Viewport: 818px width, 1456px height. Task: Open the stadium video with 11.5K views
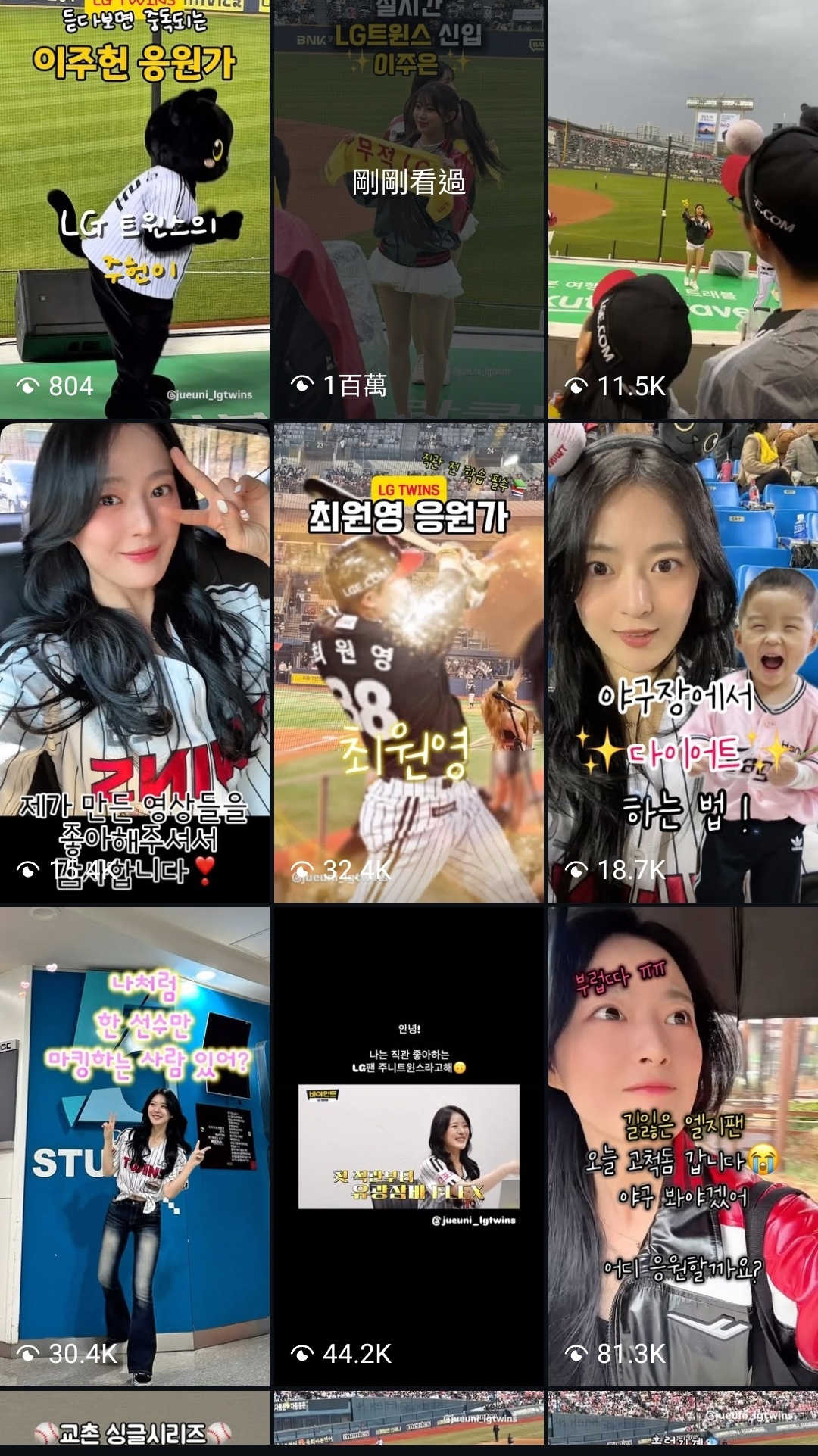682,208
